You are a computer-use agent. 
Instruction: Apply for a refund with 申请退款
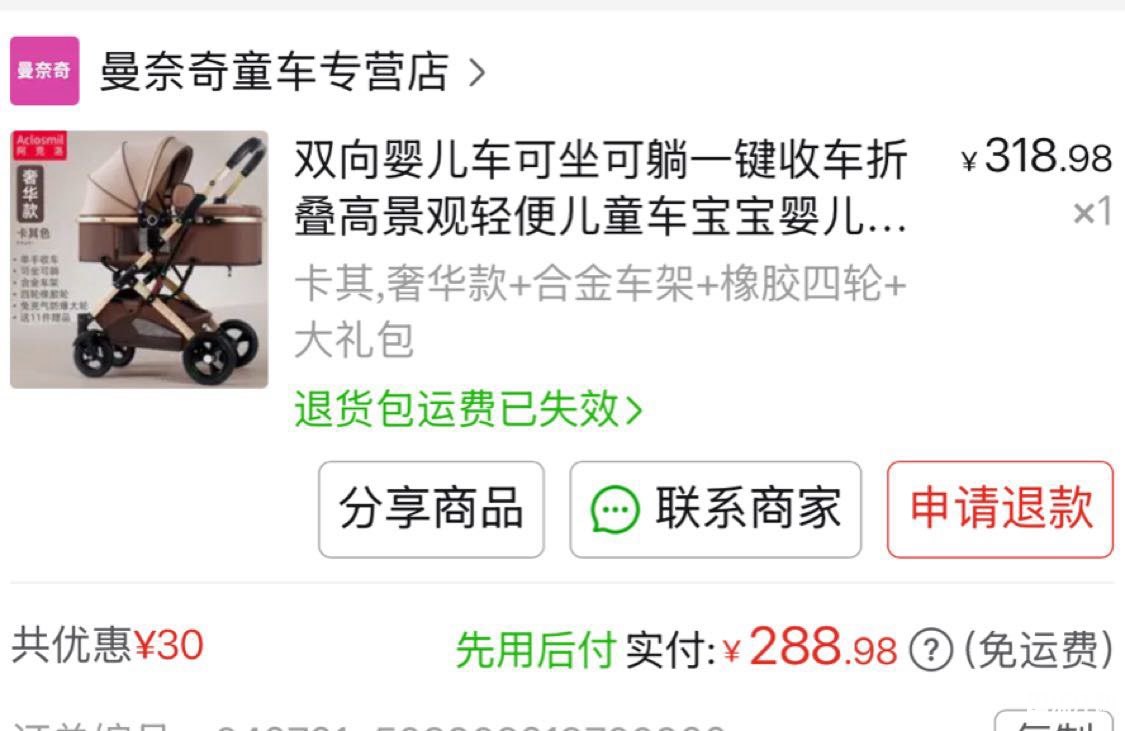click(x=999, y=509)
